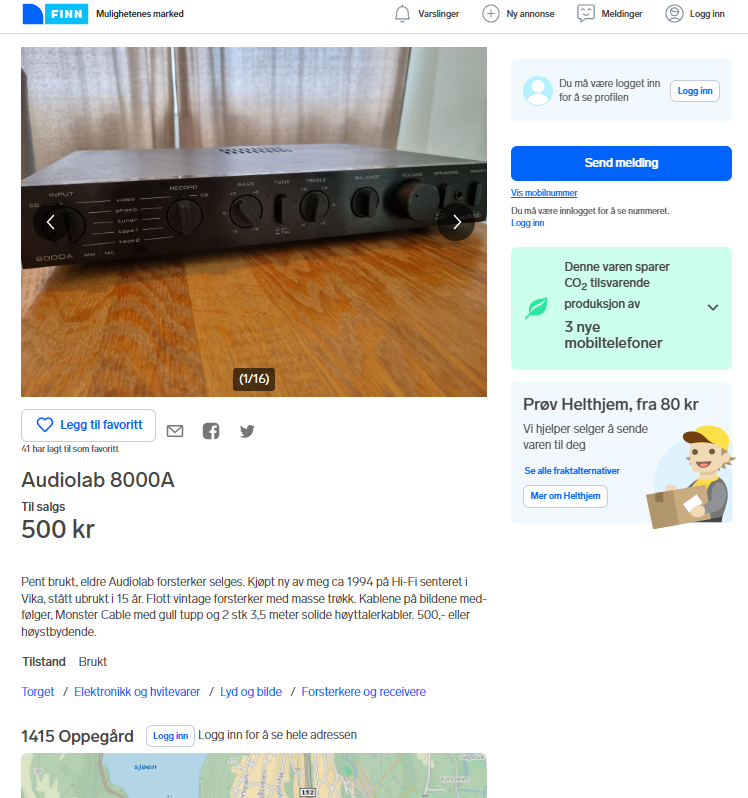Create a new listing via Ny annonse

[518, 14]
